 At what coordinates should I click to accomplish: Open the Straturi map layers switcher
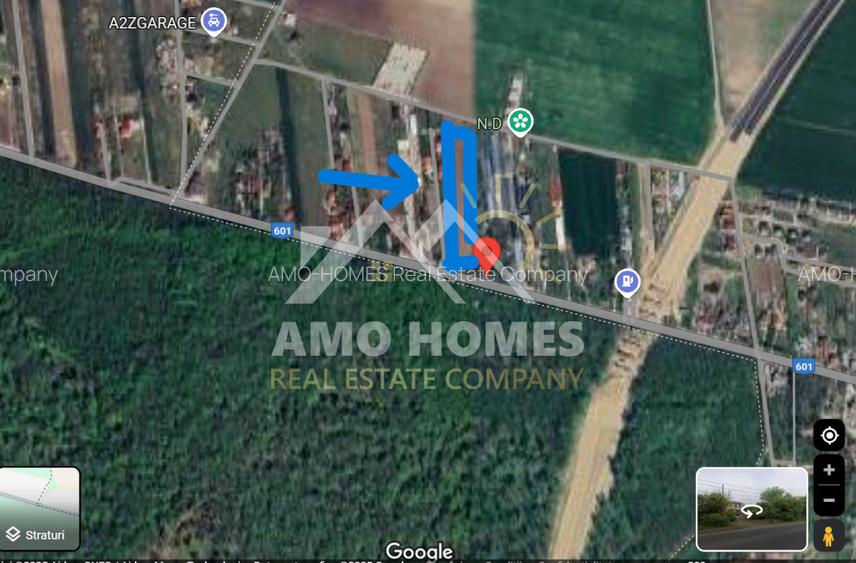point(40,508)
